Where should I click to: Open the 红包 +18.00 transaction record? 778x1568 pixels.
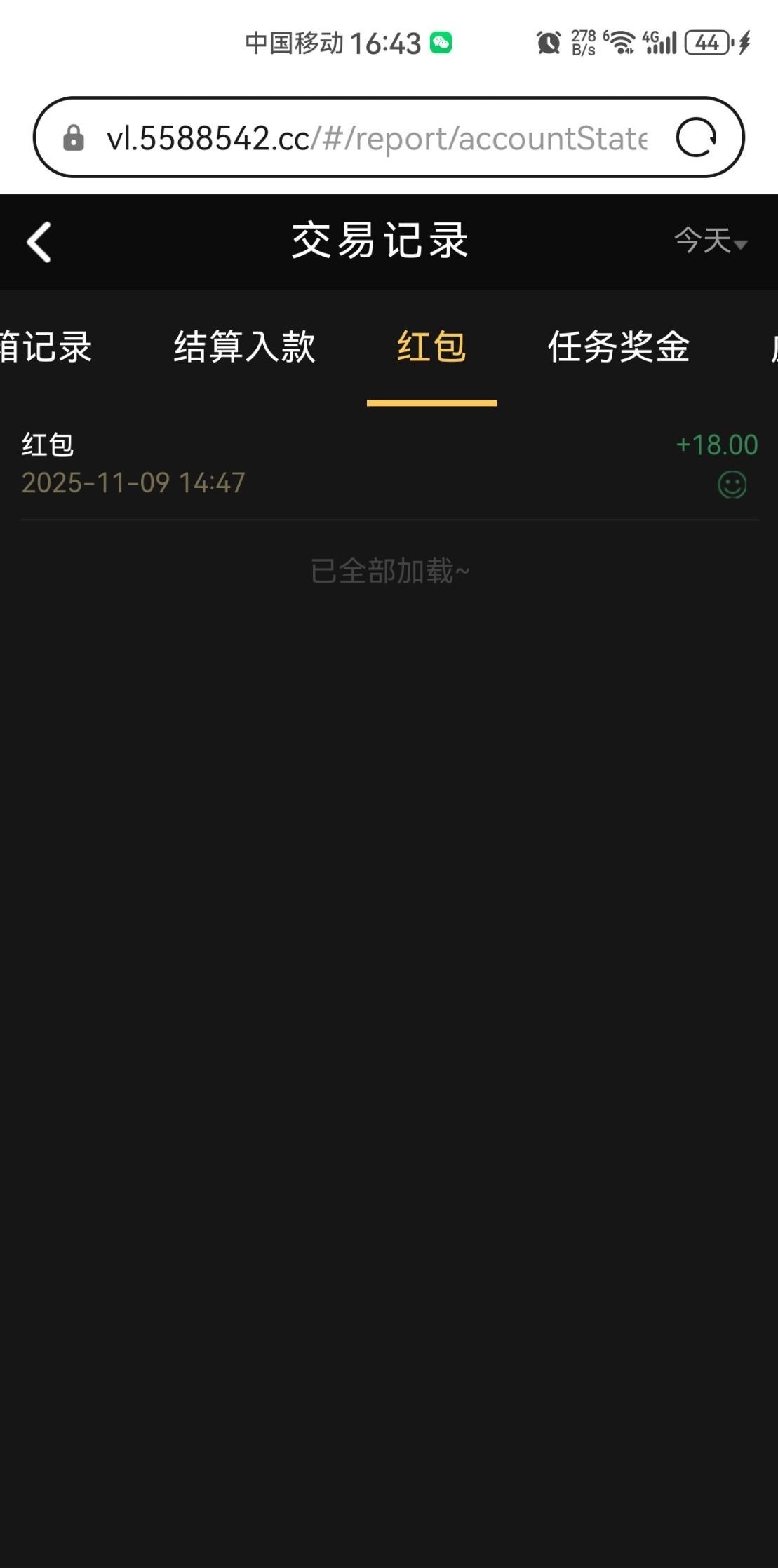tap(389, 464)
